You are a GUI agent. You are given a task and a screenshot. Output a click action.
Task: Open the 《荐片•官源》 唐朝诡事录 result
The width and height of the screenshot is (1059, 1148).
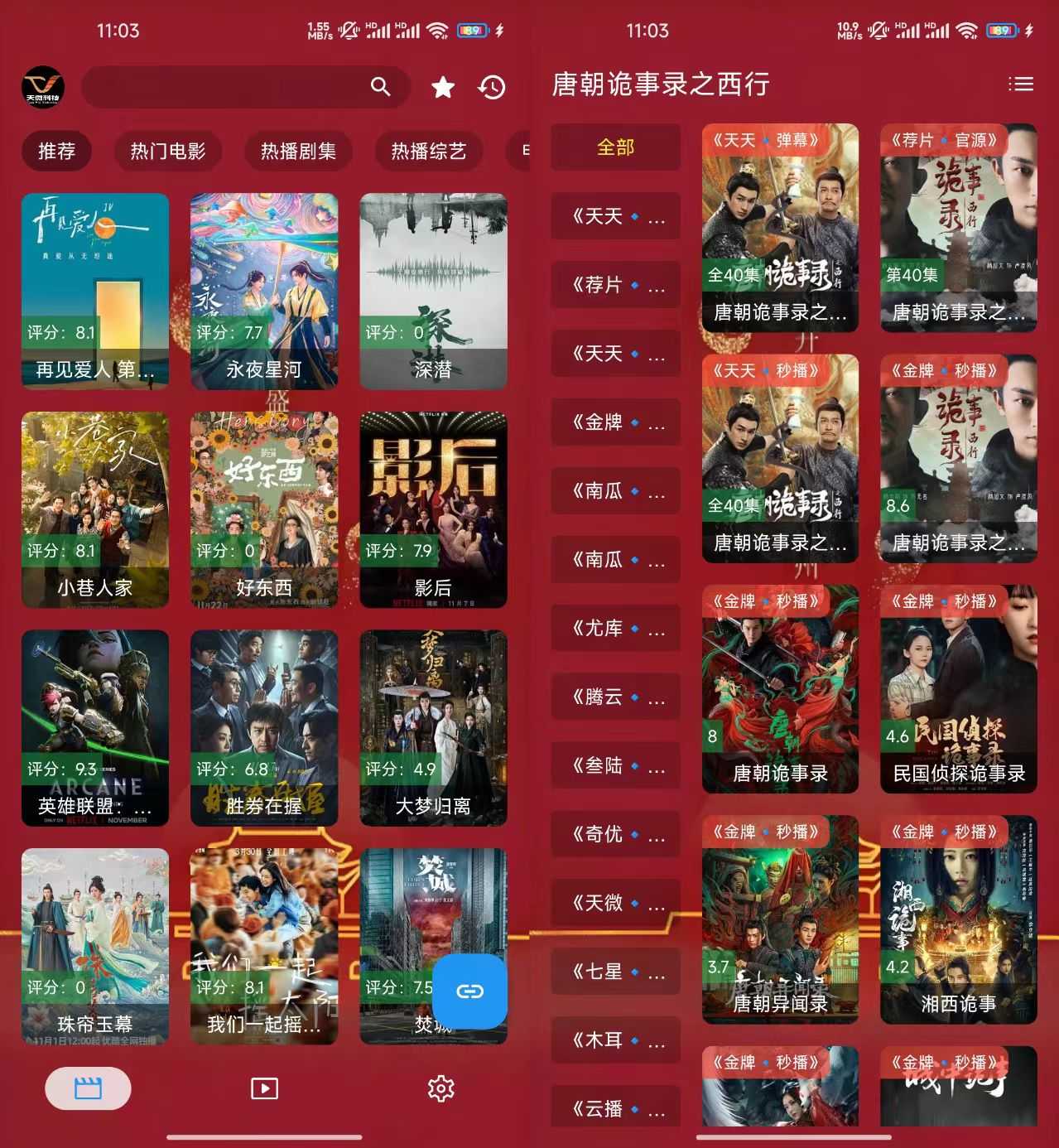point(958,228)
